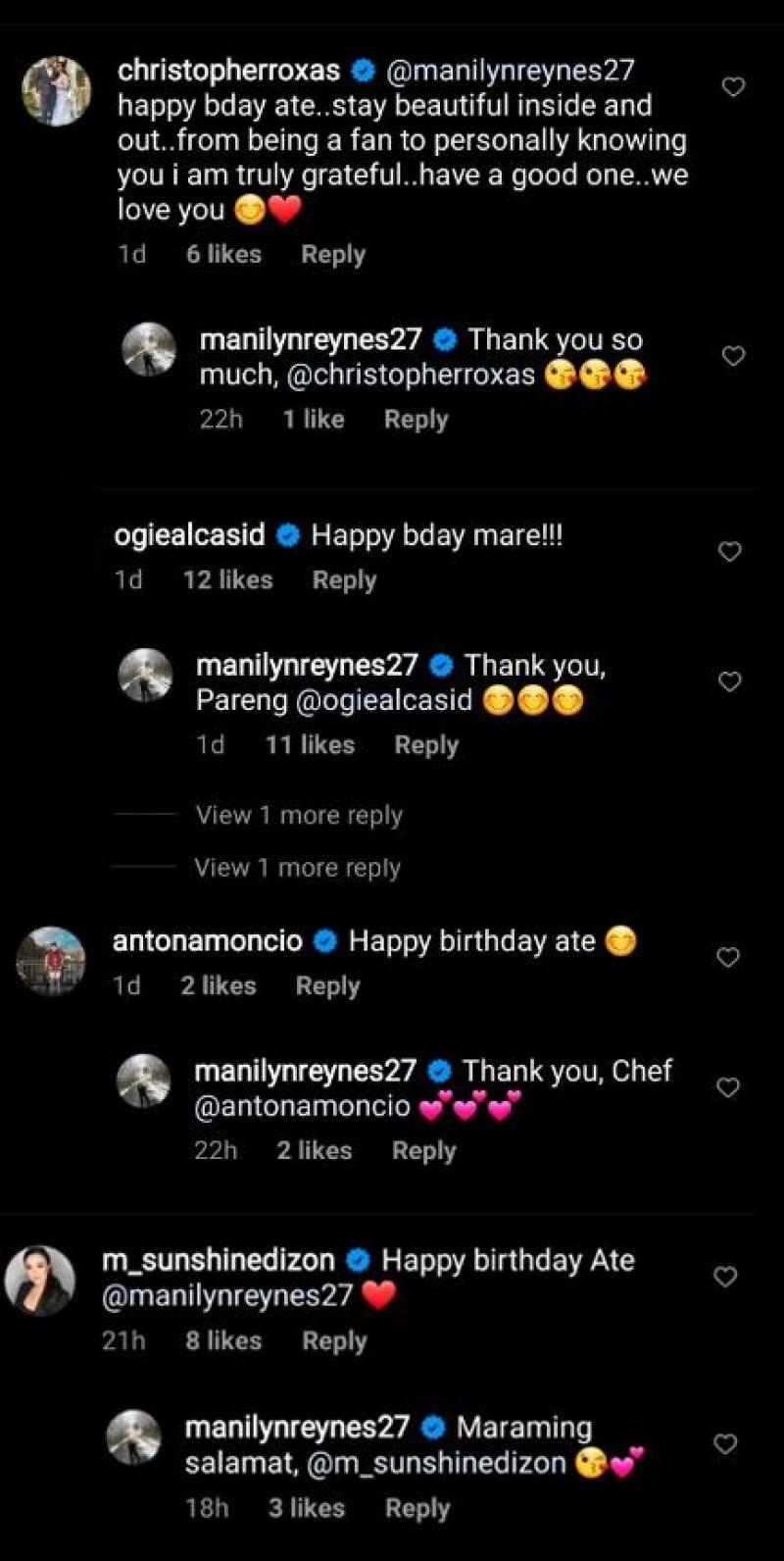Image resolution: width=784 pixels, height=1561 pixels.
Task: Reply to ogiealcasid's comment
Action: pyautogui.click(x=344, y=579)
